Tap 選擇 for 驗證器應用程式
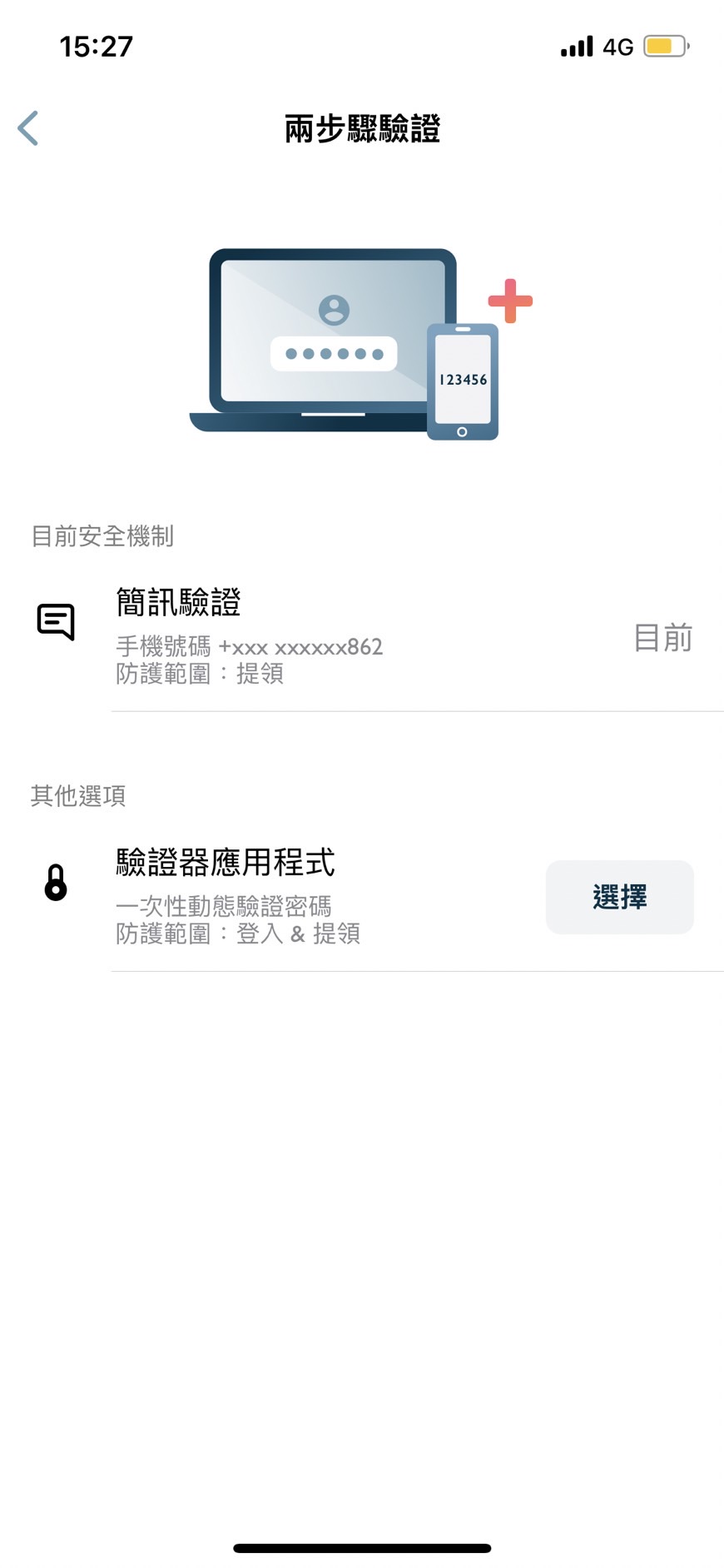The width and height of the screenshot is (724, 1568). coord(619,897)
